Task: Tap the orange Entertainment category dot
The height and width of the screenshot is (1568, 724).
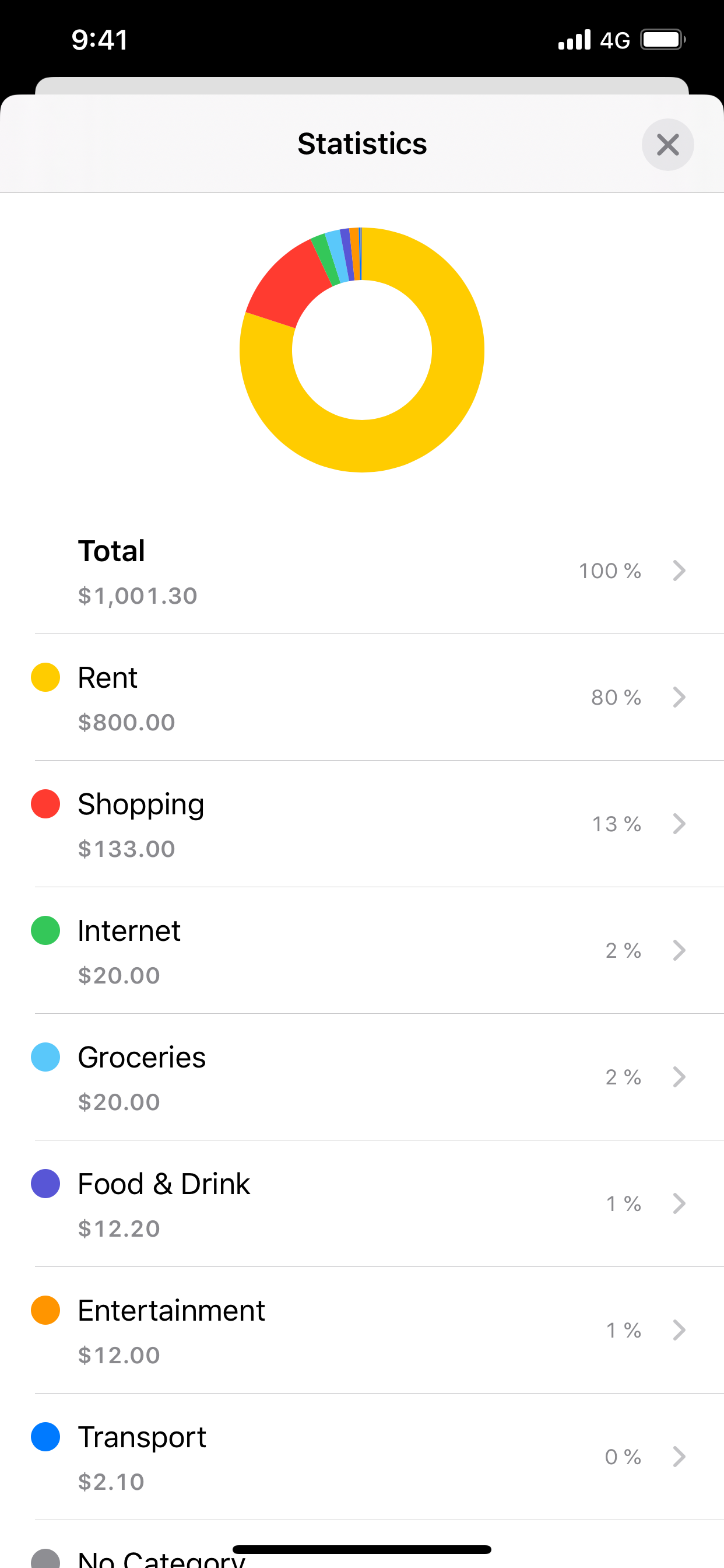Action: (x=45, y=1310)
